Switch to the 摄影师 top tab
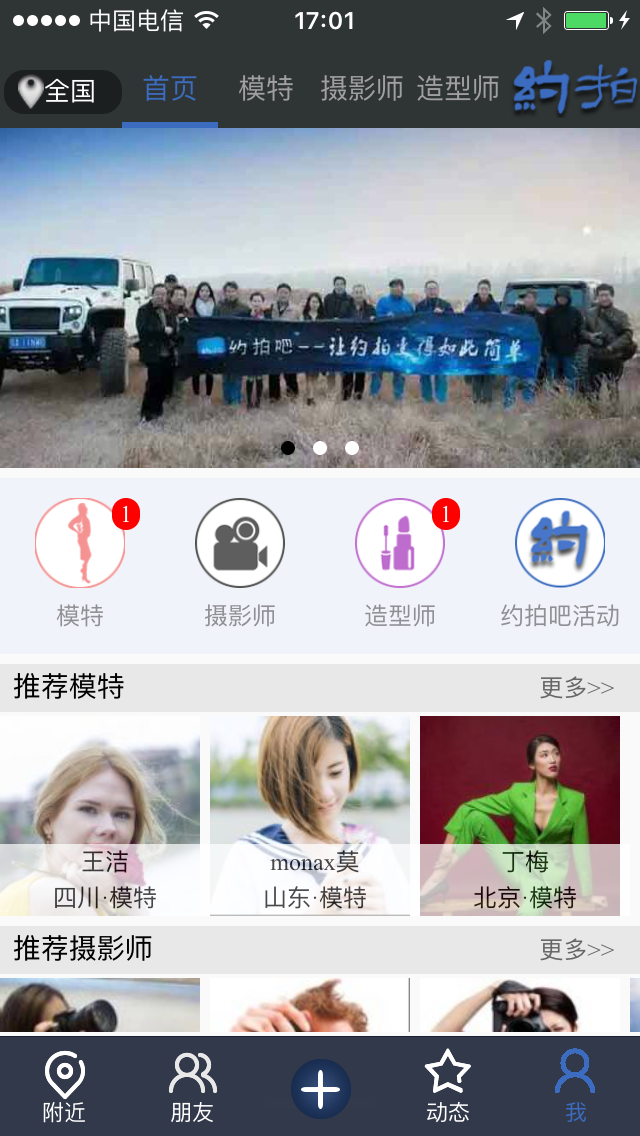640x1136 pixels. coord(361,89)
